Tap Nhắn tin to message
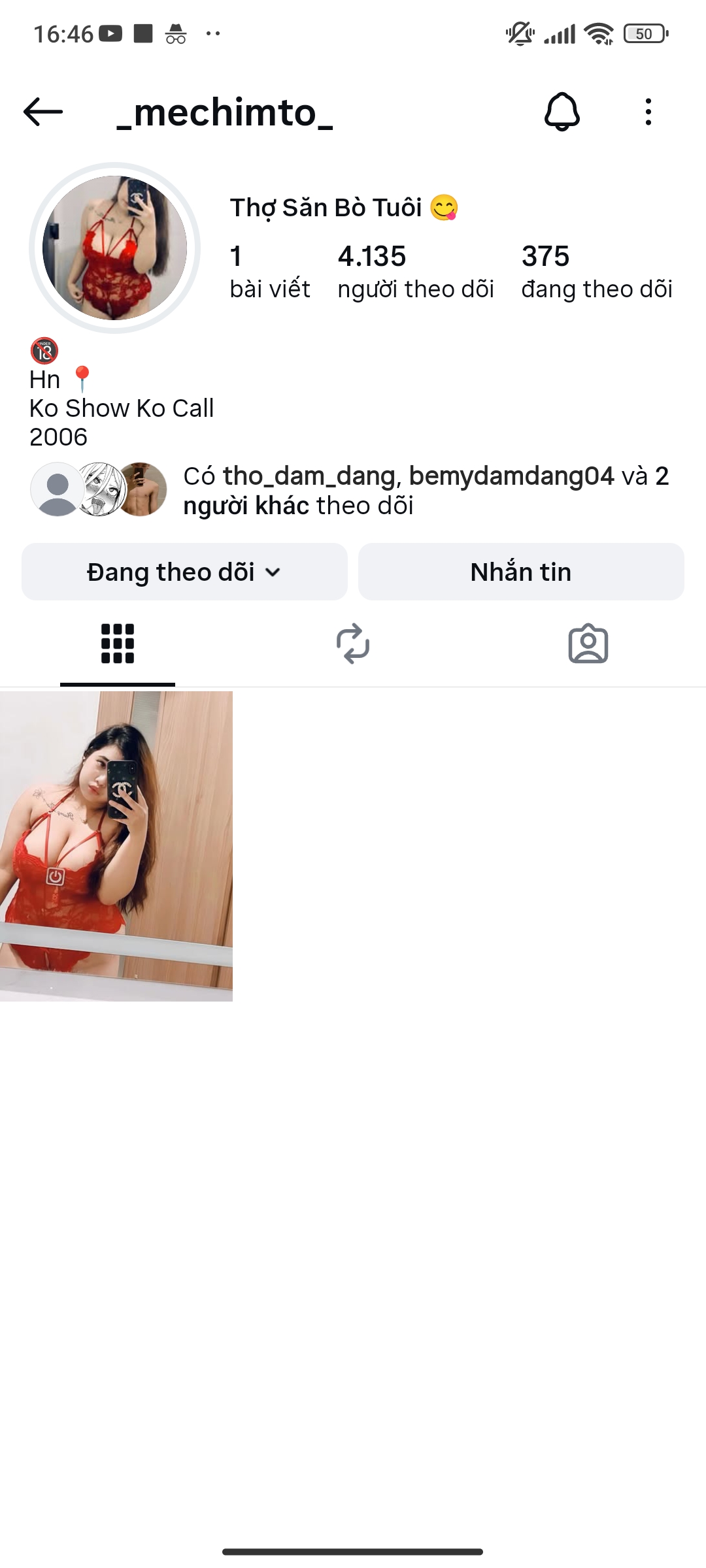Viewport: 706px width, 1568px height. [521, 572]
